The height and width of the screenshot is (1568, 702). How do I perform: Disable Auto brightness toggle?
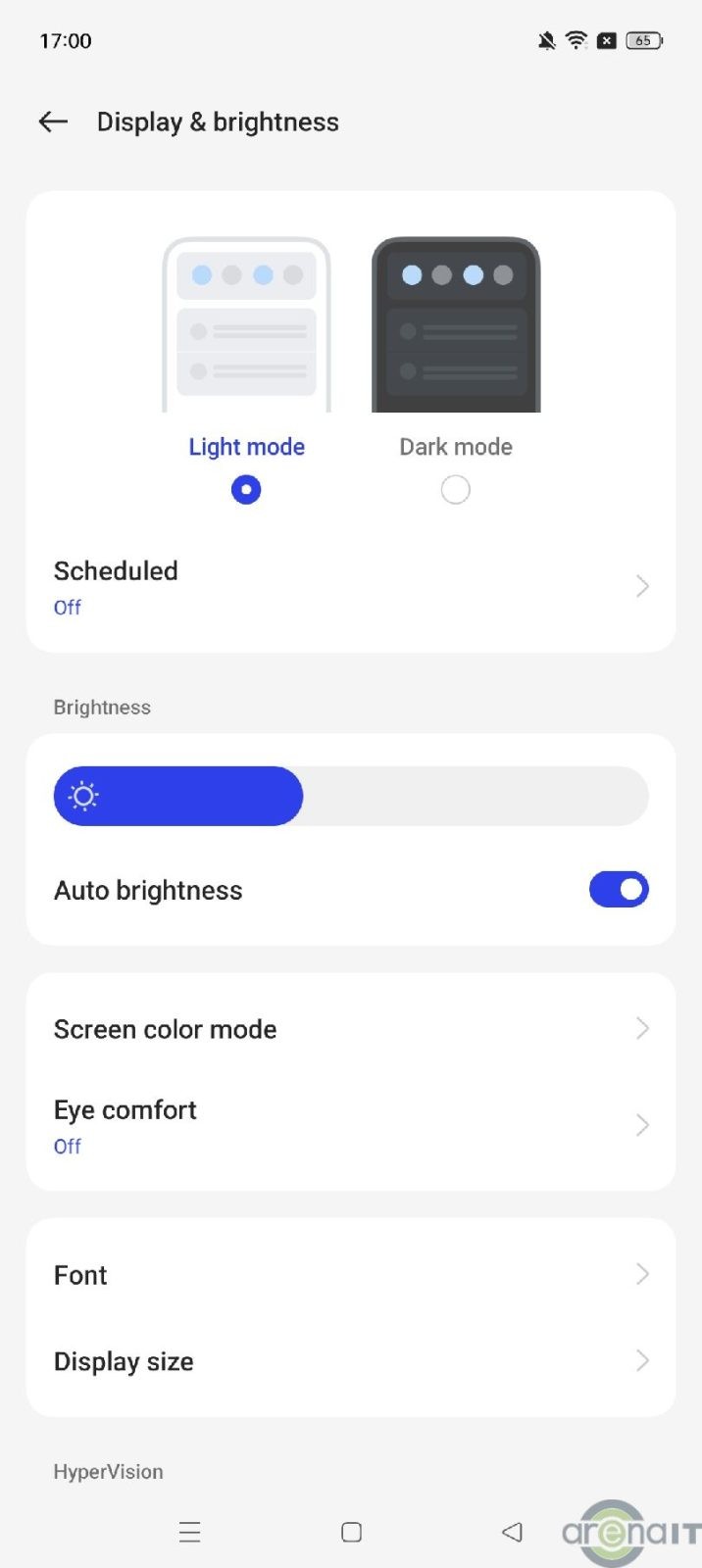[x=618, y=890]
